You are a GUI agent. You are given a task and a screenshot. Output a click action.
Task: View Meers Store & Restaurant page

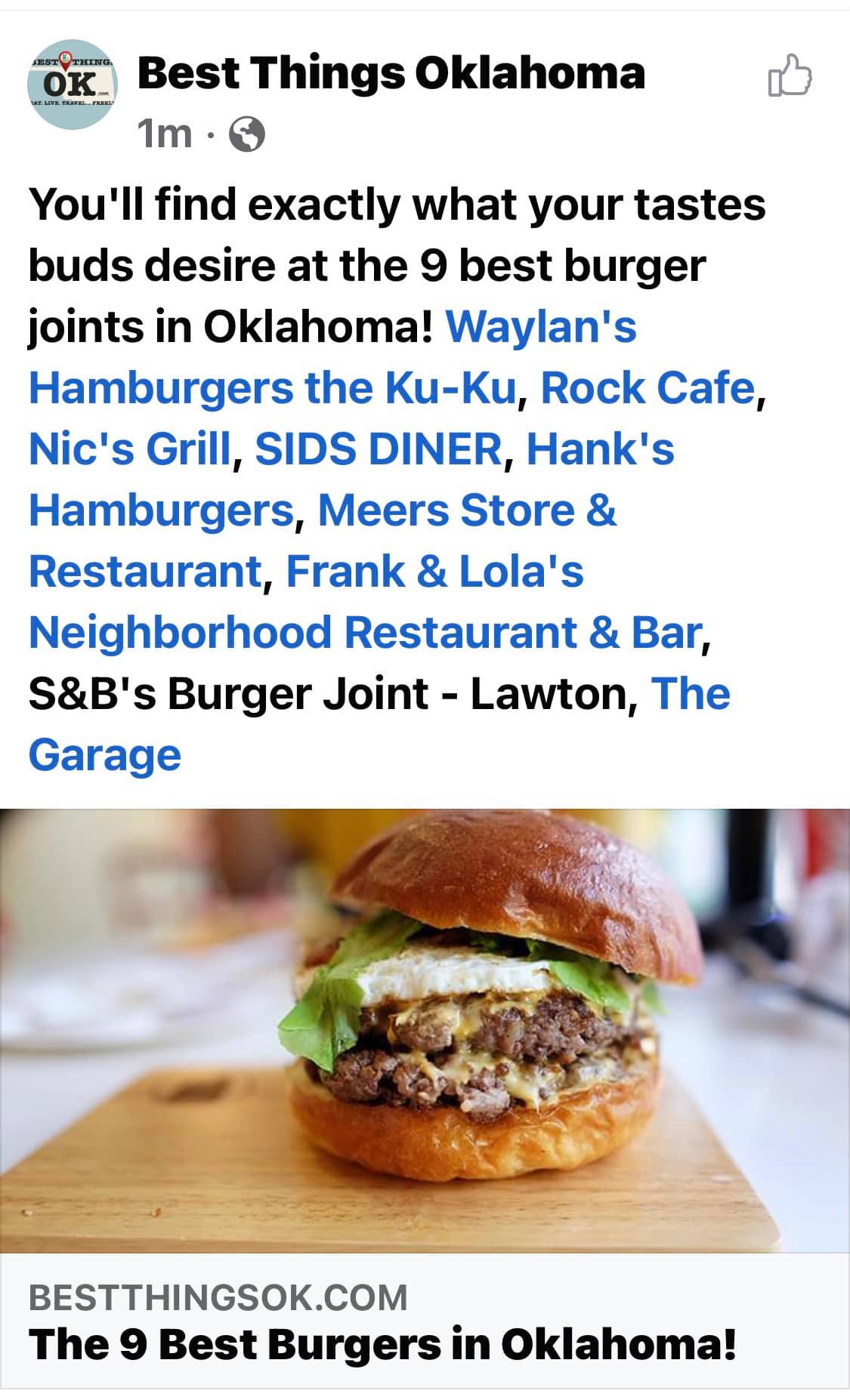click(466, 510)
